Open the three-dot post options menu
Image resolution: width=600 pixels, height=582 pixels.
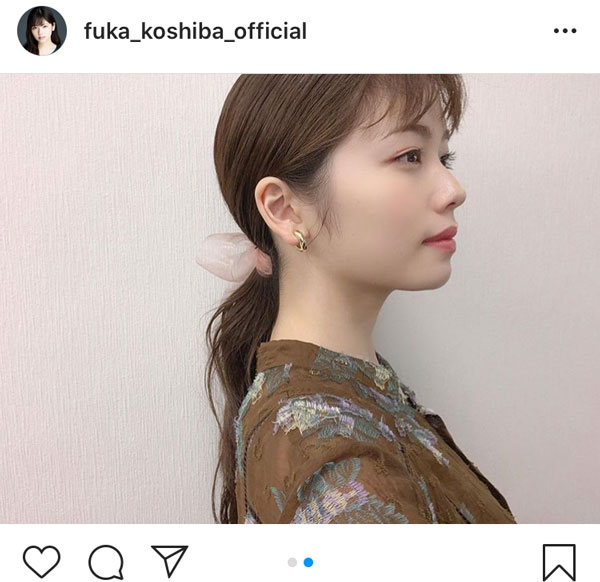point(565,31)
